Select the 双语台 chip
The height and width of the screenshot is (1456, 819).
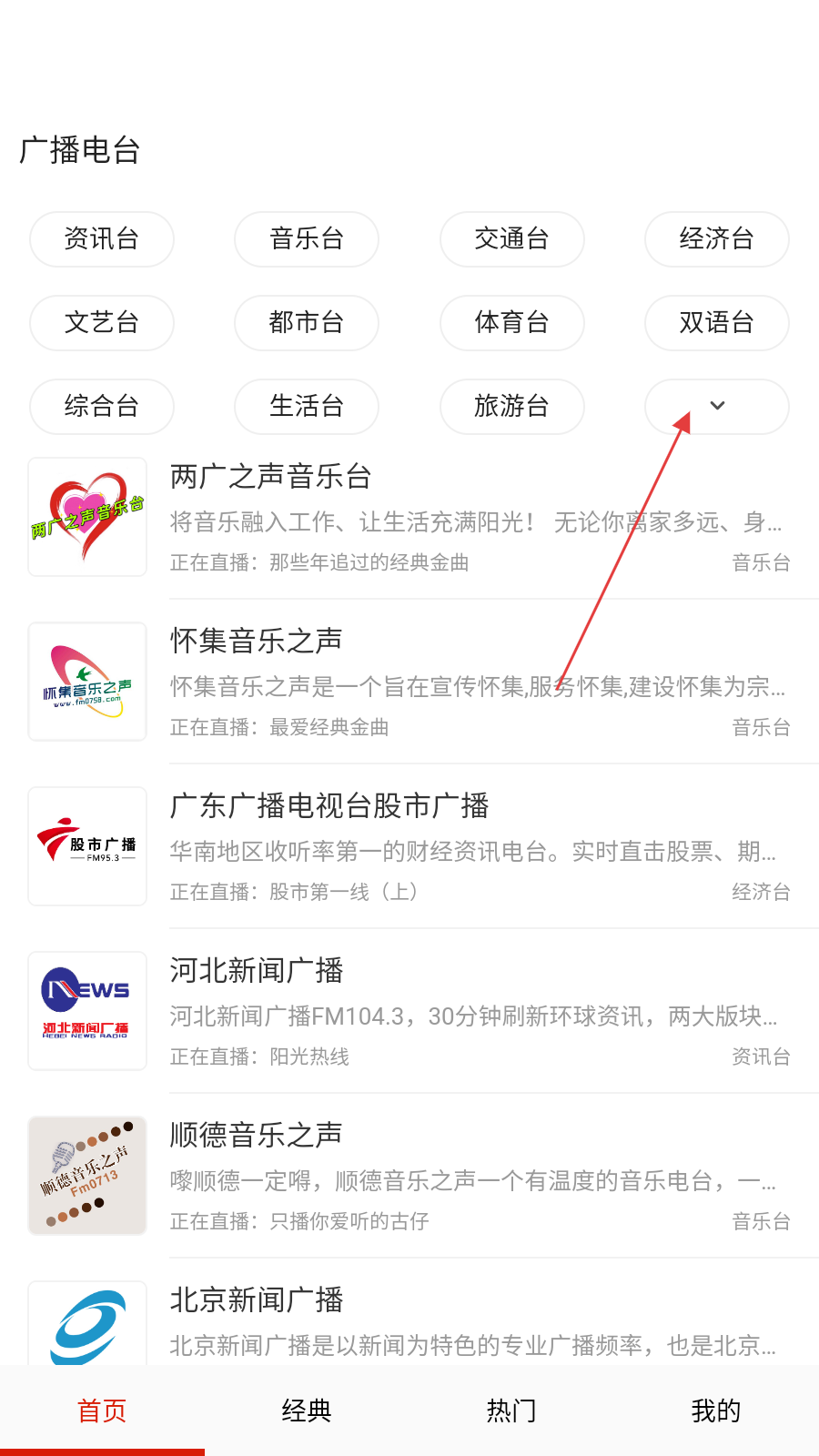[716, 323]
